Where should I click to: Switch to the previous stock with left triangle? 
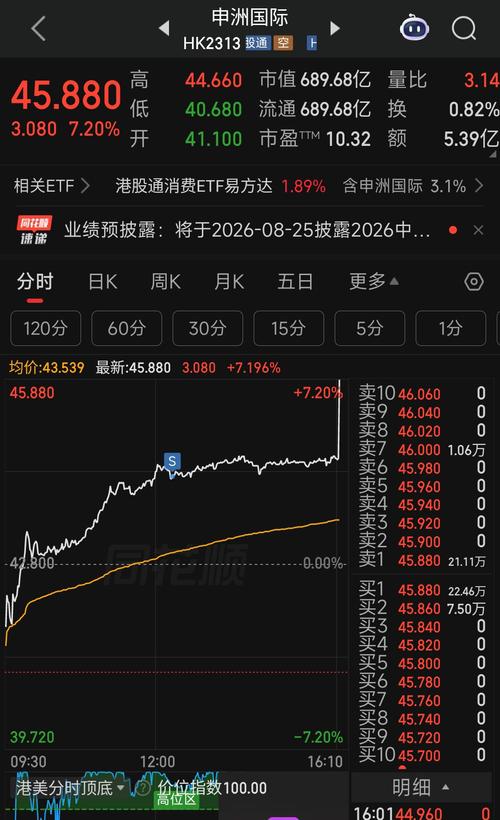[164, 28]
